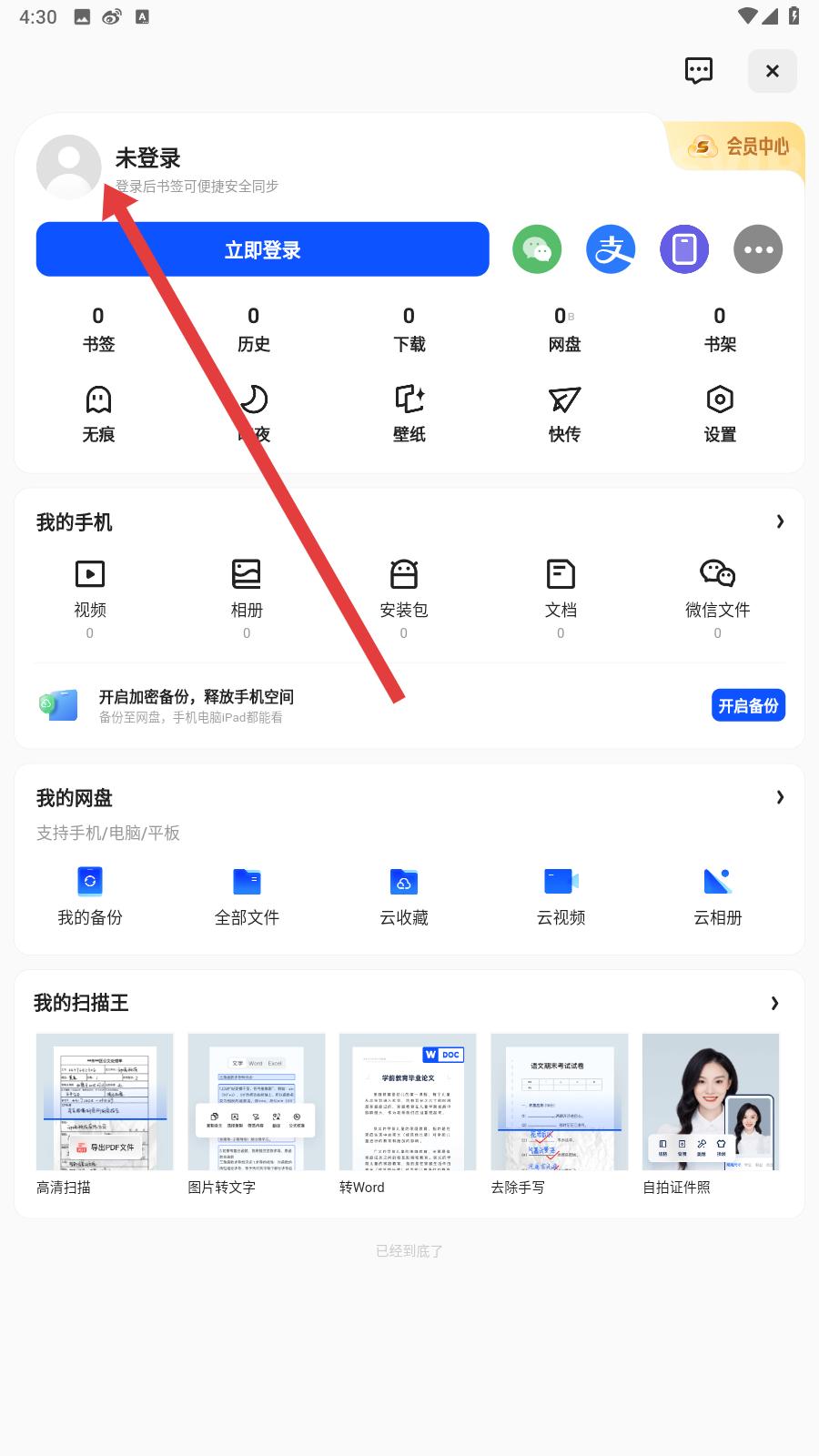This screenshot has height=1456, width=819.
Task: Open 全部文件 in 我的网盘
Action: pyautogui.click(x=247, y=897)
